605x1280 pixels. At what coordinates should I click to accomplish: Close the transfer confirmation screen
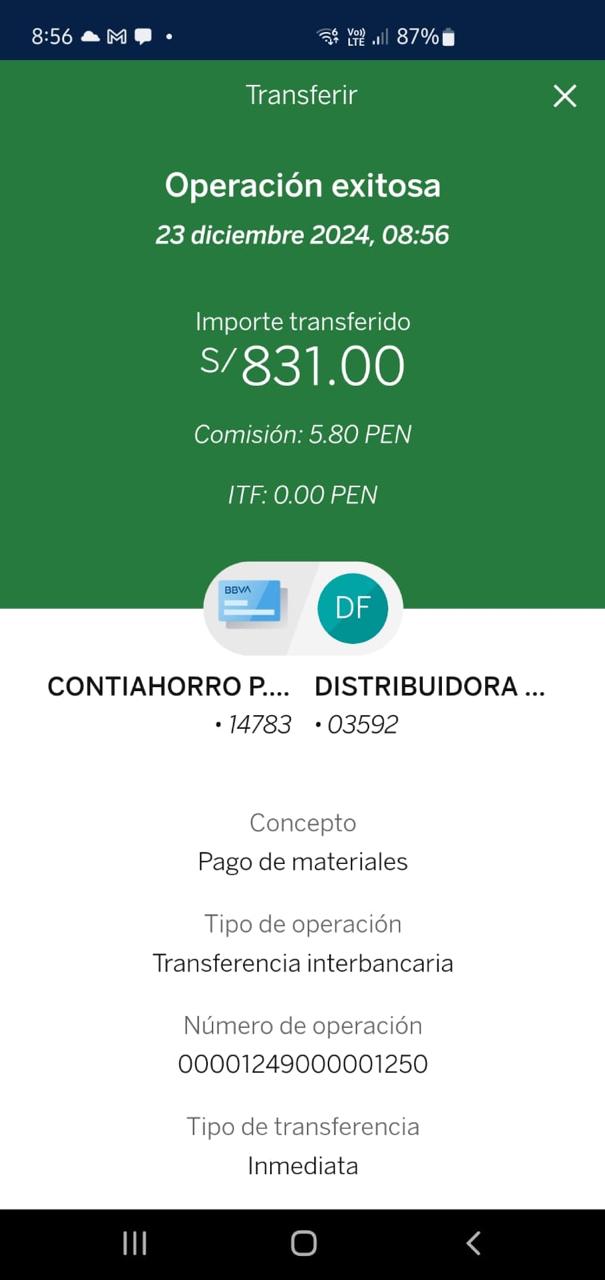pyautogui.click(x=565, y=96)
